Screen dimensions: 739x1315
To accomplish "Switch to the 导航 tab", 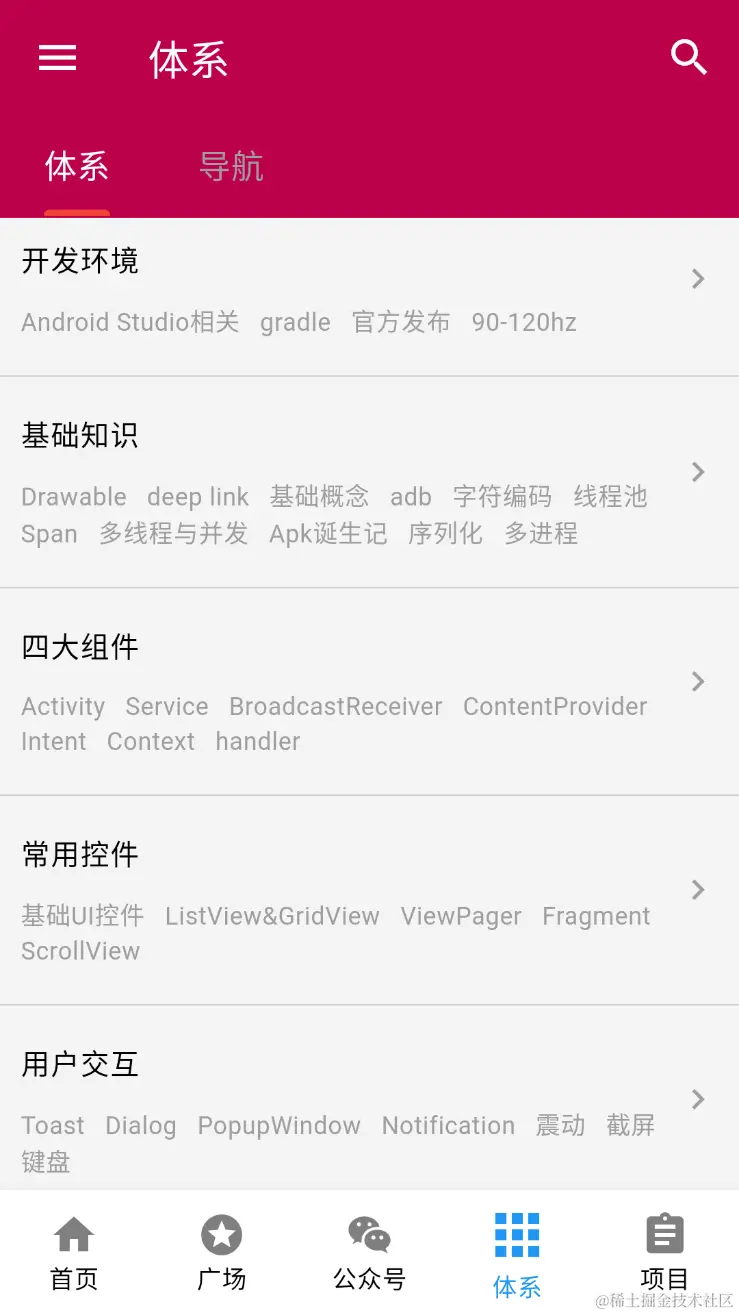I will point(231,166).
